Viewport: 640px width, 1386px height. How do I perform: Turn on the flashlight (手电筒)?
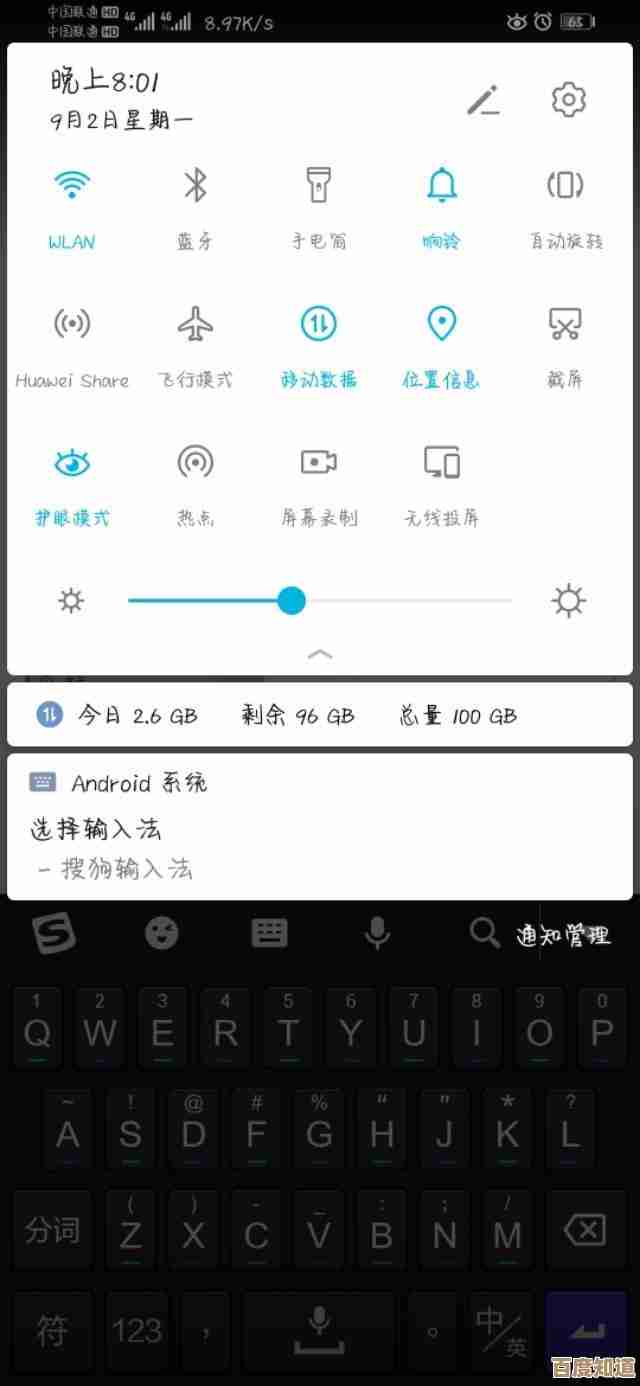pos(318,185)
